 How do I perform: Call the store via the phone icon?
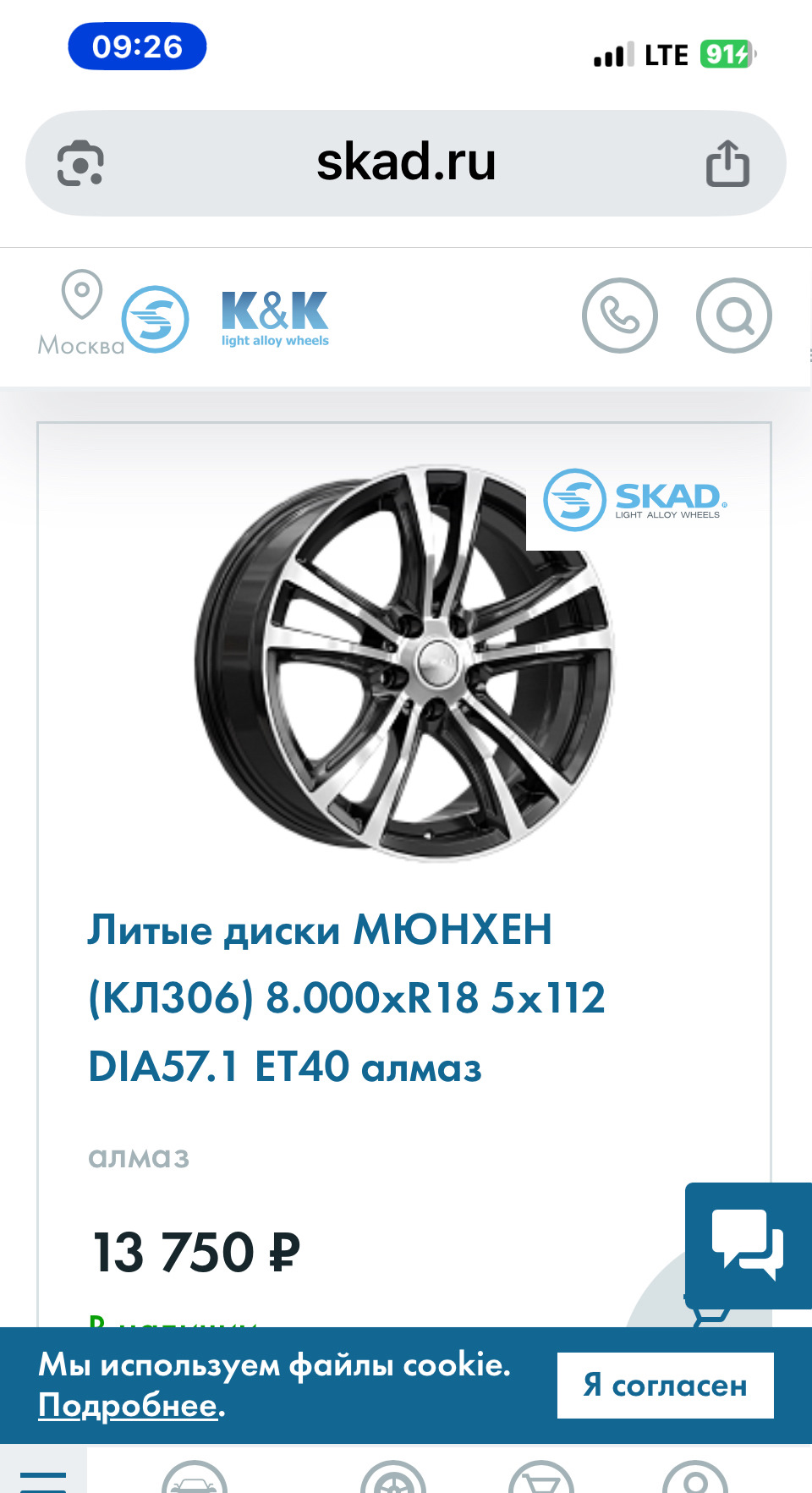pyautogui.click(x=620, y=316)
